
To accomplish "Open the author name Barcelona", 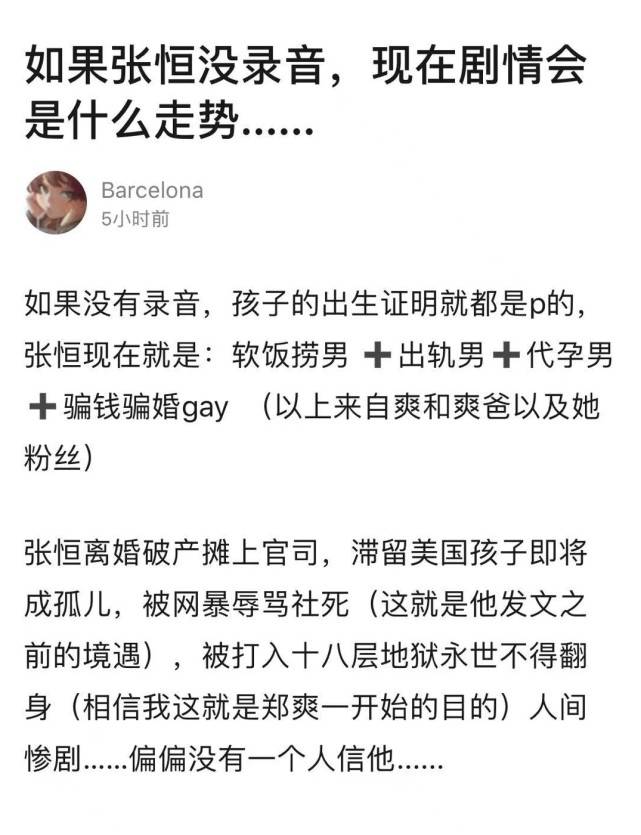I will (151, 190).
